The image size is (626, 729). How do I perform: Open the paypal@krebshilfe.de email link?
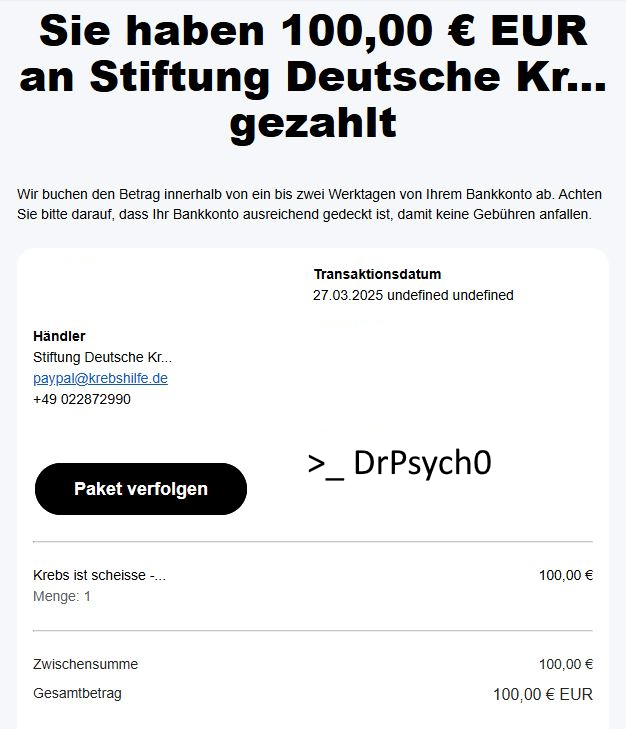(100, 378)
